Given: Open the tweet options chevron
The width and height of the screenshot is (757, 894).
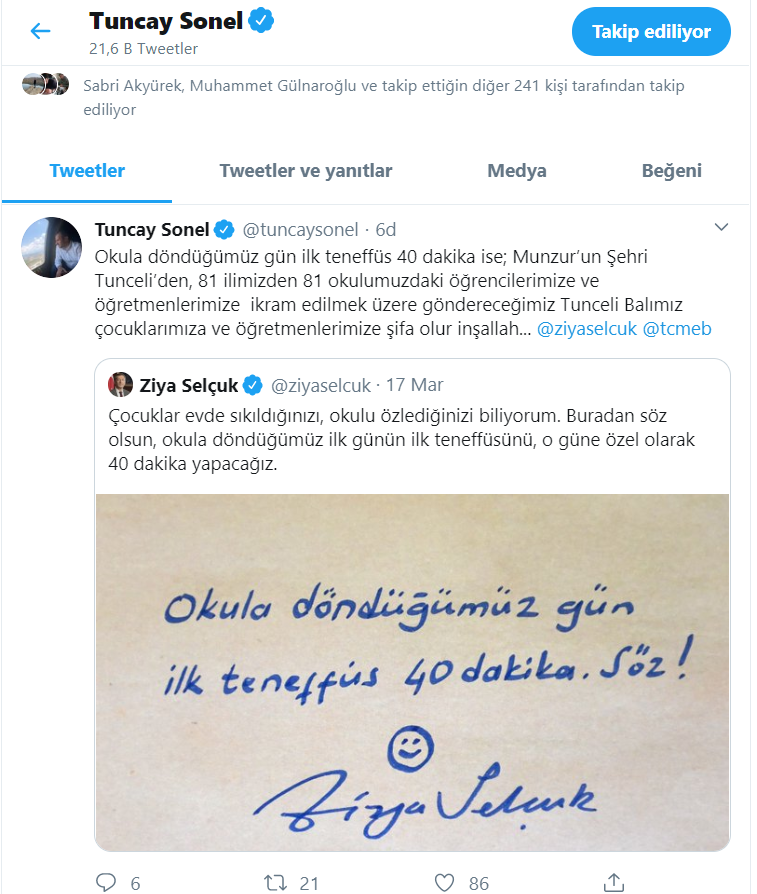Looking at the screenshot, I should tap(721, 227).
